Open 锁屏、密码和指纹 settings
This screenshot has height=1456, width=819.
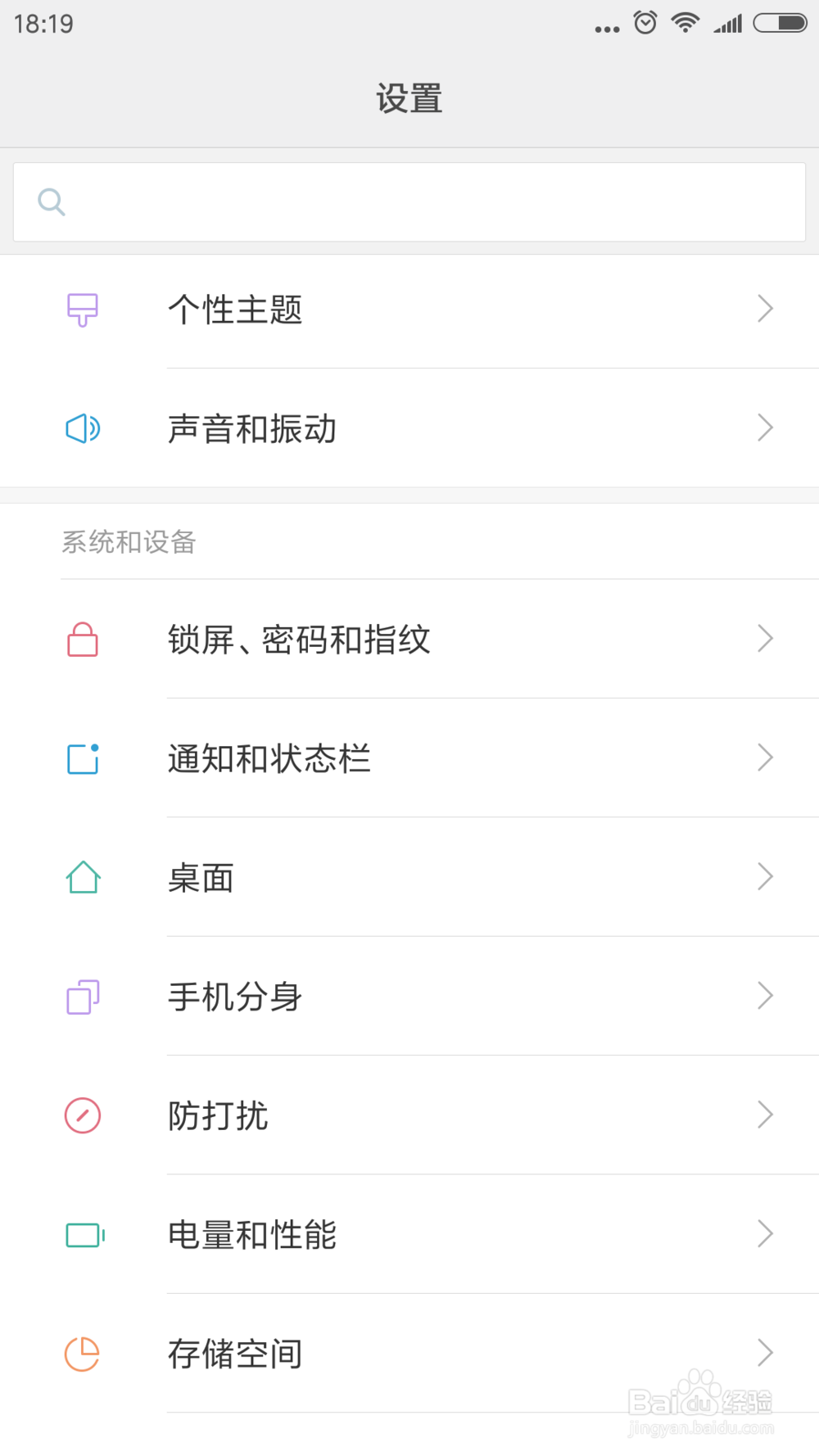(x=409, y=639)
